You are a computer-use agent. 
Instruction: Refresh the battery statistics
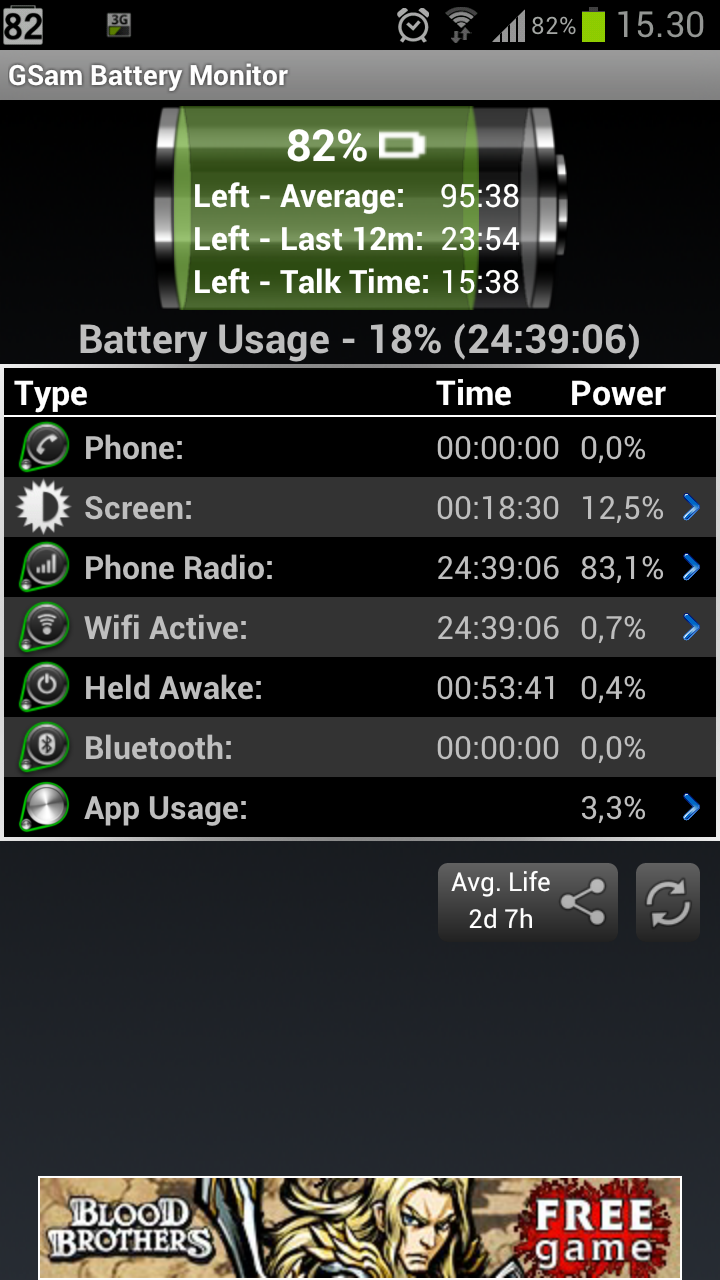pos(668,903)
